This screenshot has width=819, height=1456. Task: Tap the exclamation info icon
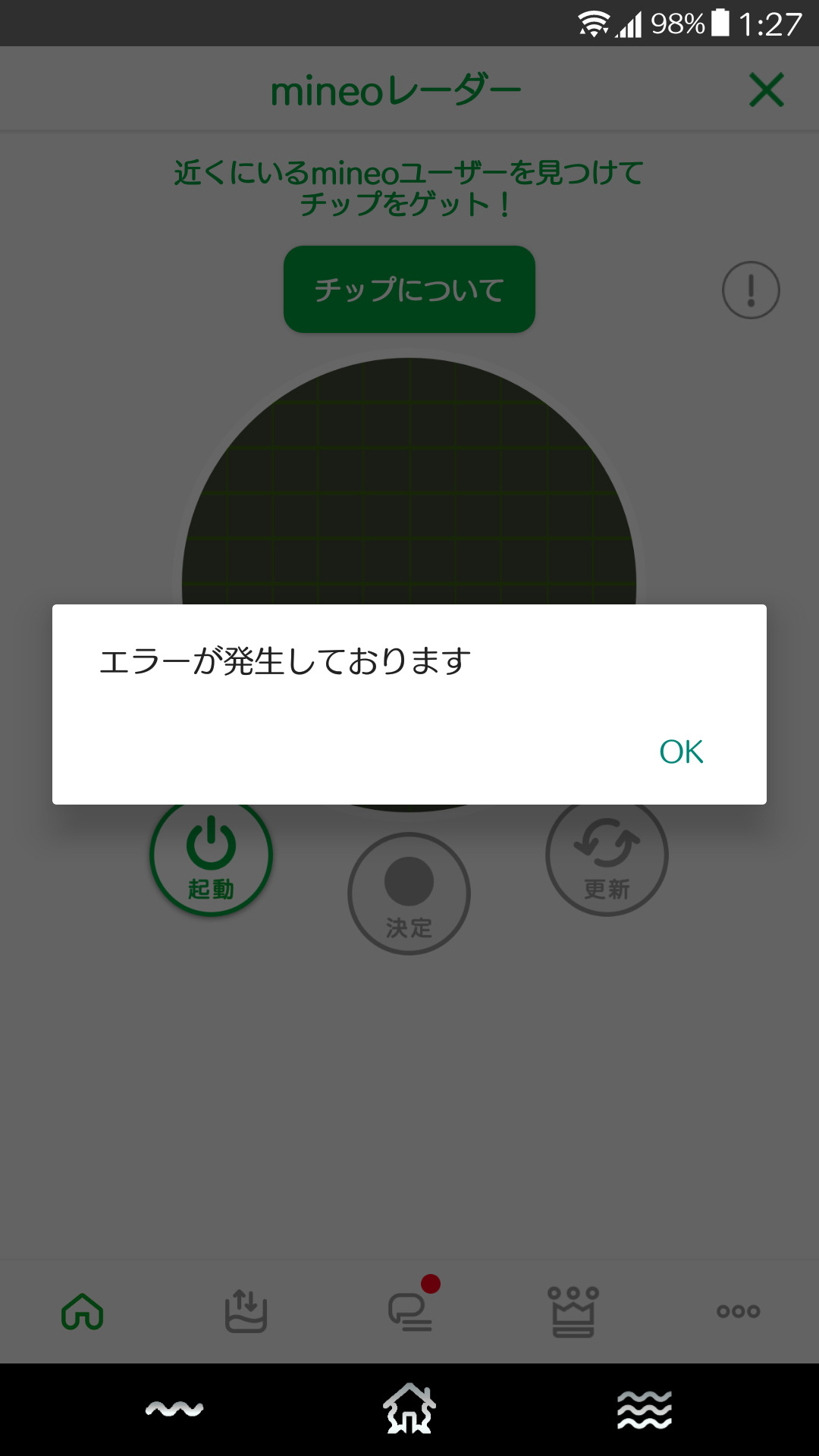(x=751, y=290)
